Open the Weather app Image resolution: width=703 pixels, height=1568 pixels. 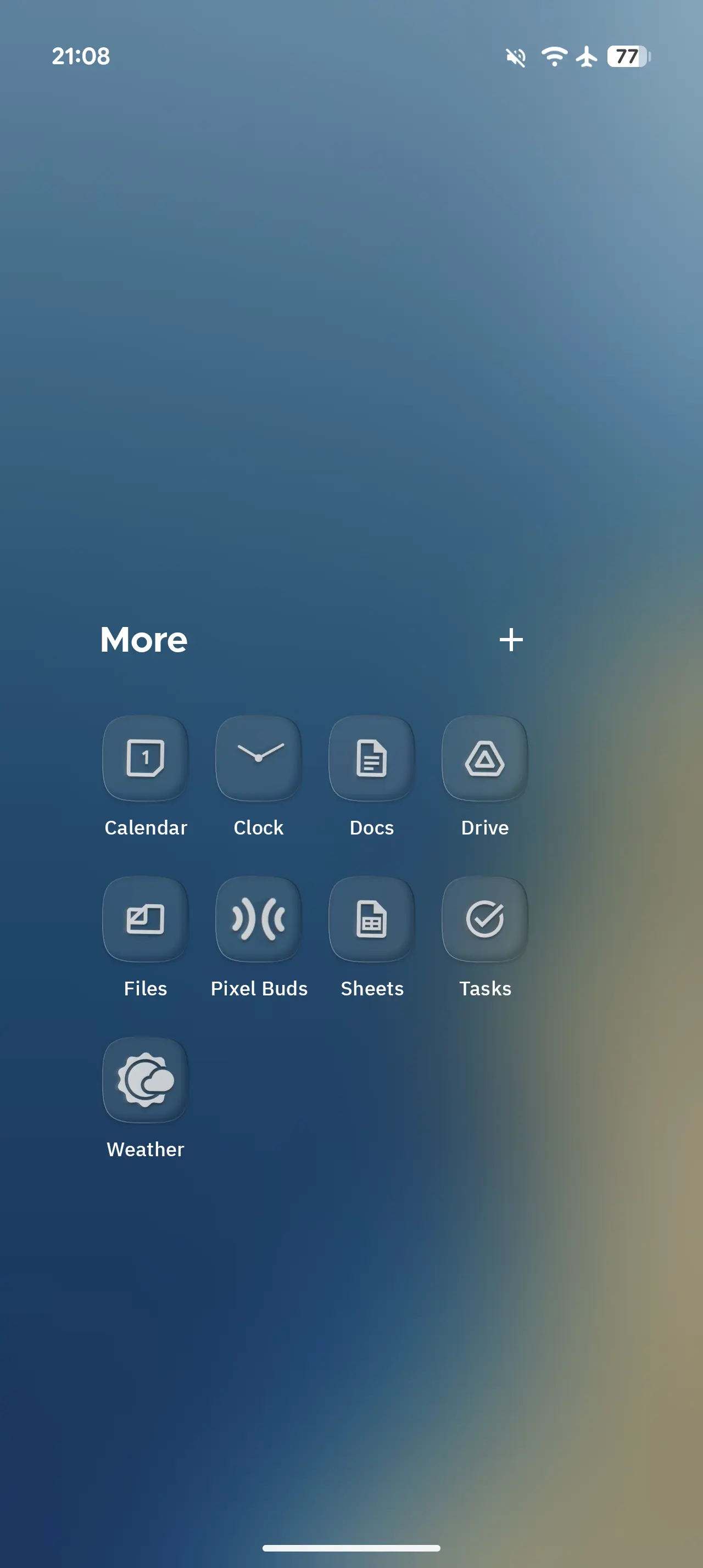click(x=146, y=1079)
